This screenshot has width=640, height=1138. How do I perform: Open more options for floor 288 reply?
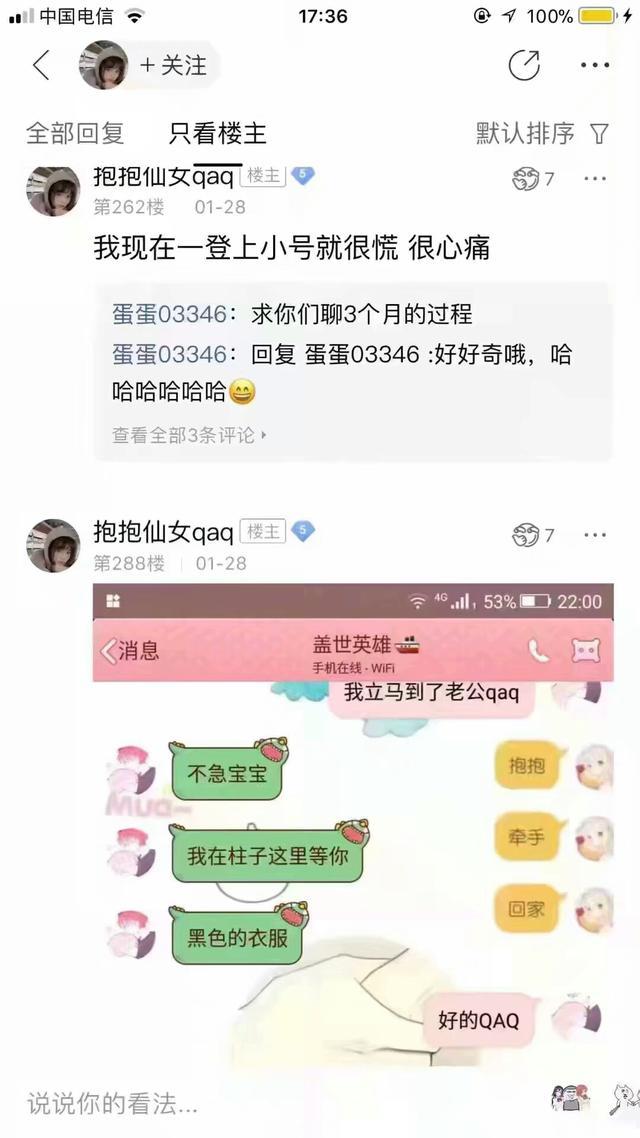pos(594,535)
